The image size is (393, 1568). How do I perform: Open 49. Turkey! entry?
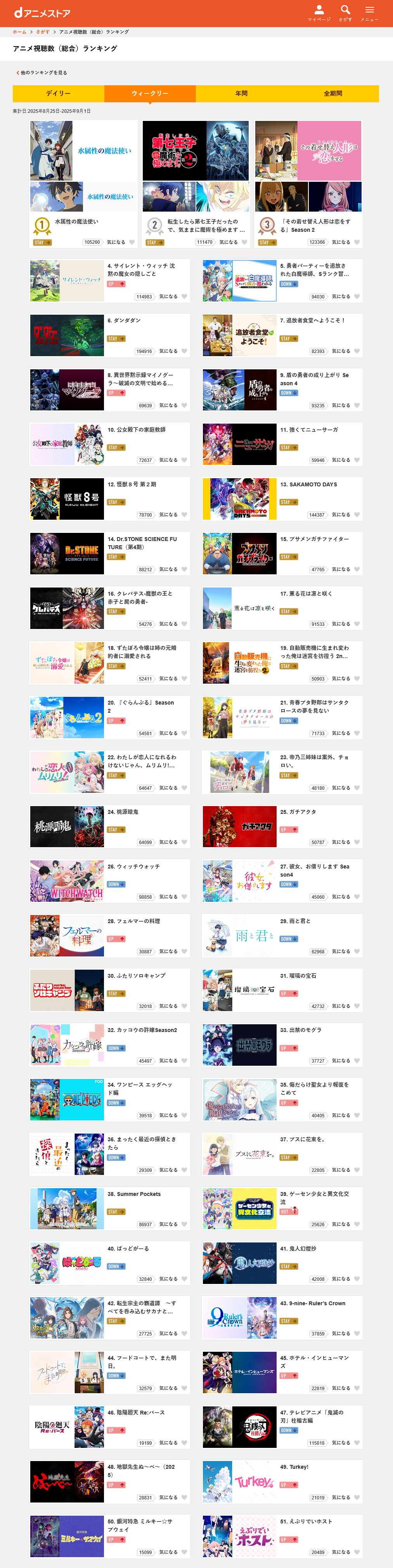click(282, 1482)
